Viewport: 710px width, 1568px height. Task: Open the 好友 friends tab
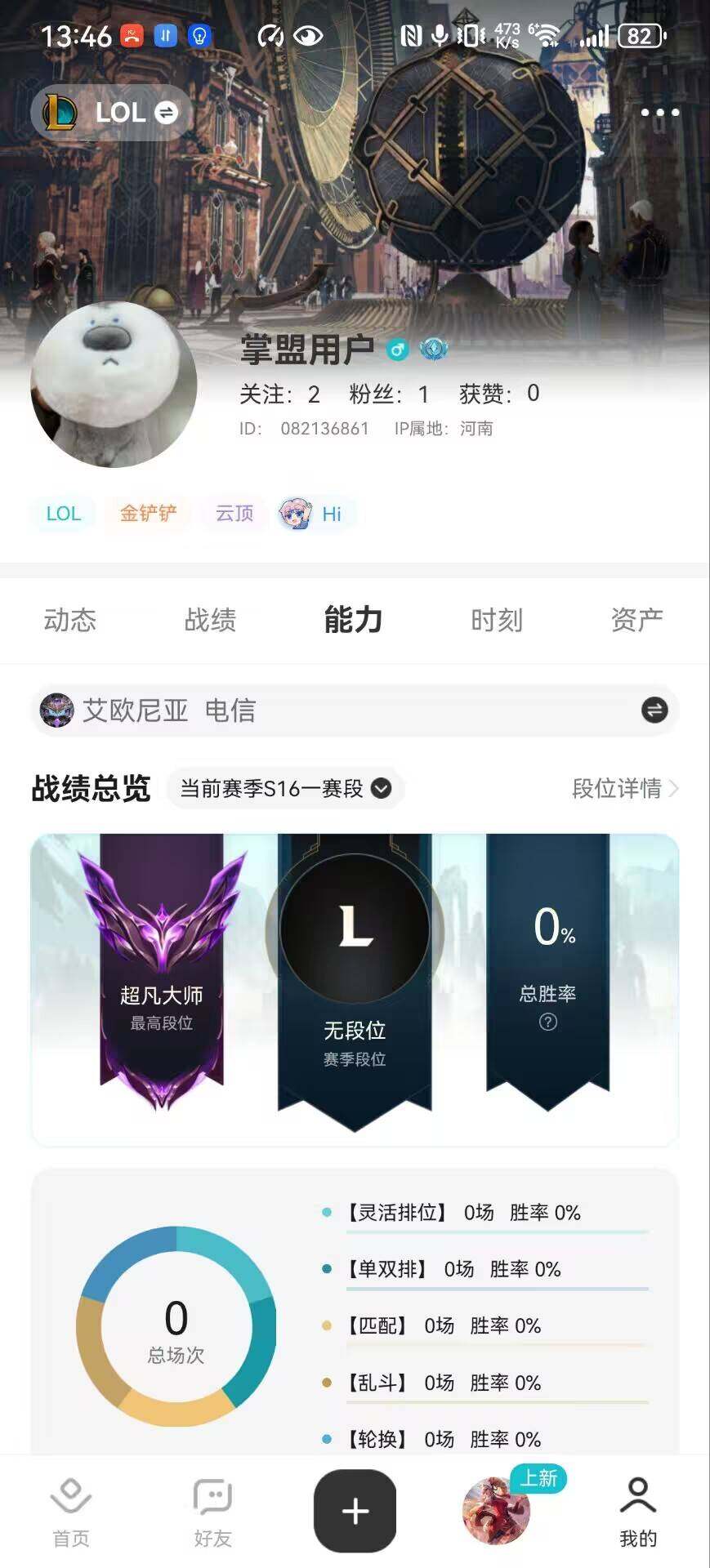click(213, 1512)
